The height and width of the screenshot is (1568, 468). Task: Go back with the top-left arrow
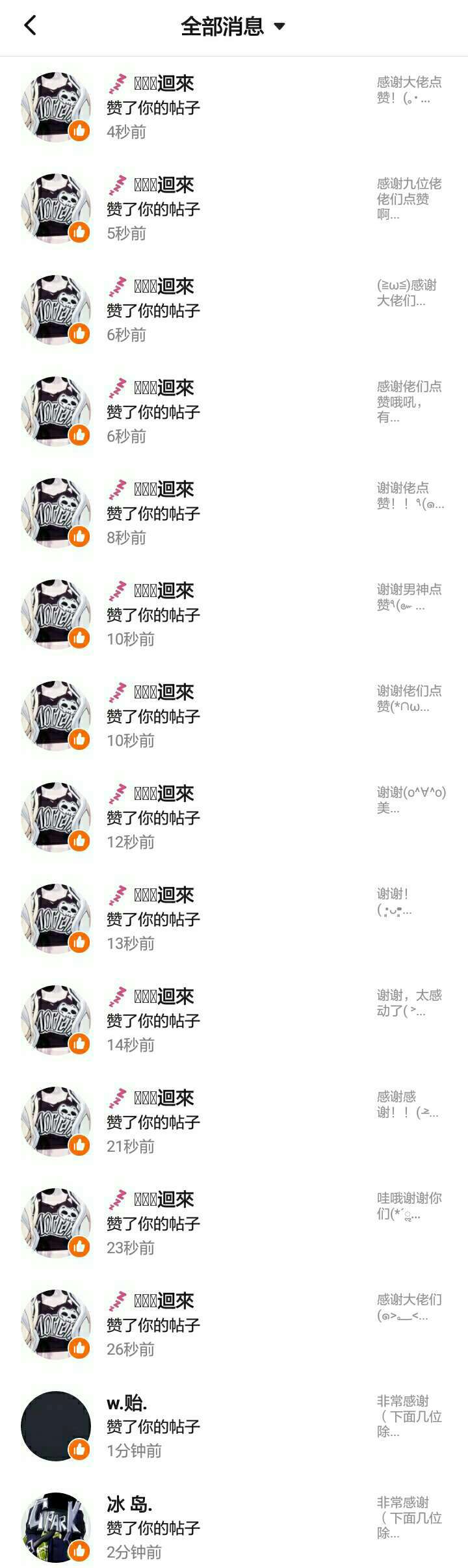tap(30, 26)
